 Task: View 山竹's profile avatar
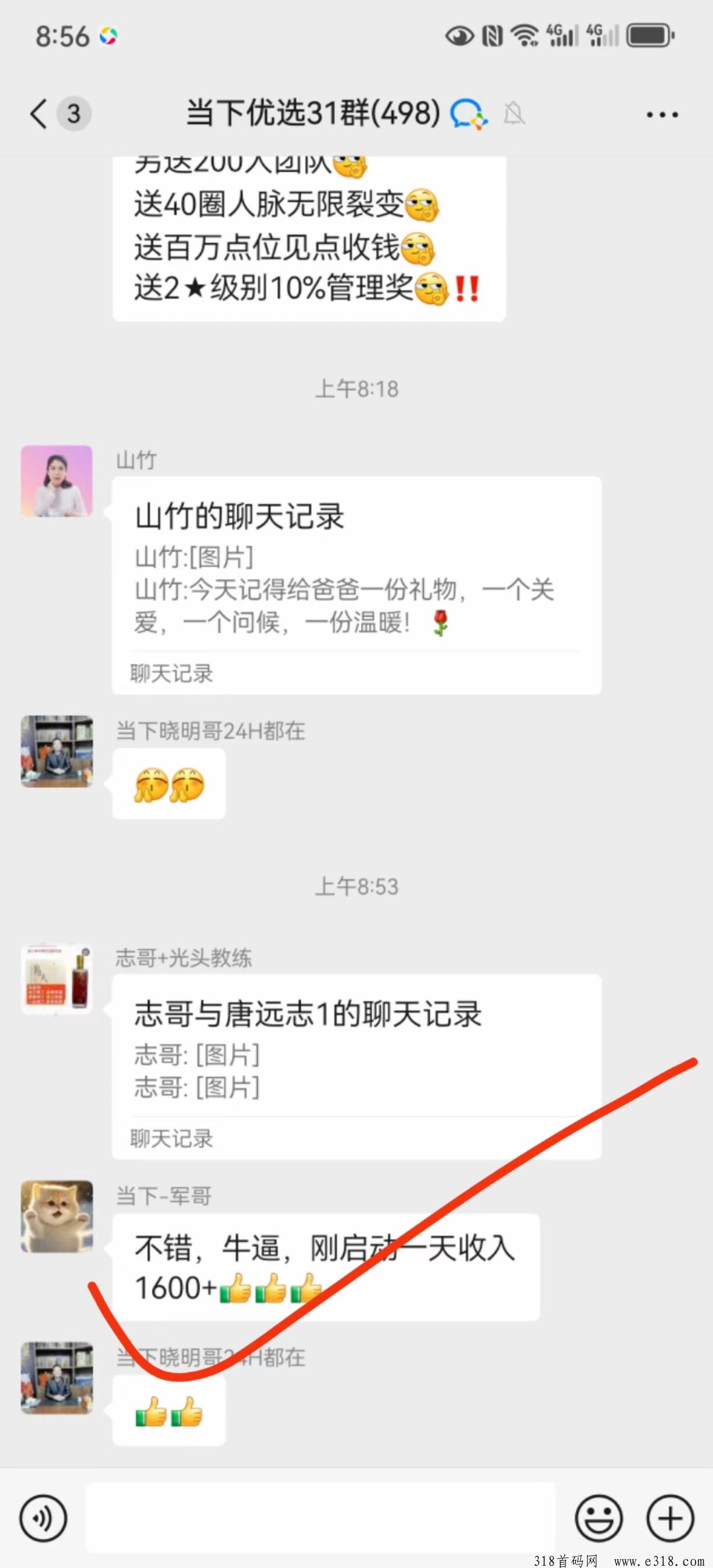tap(56, 481)
